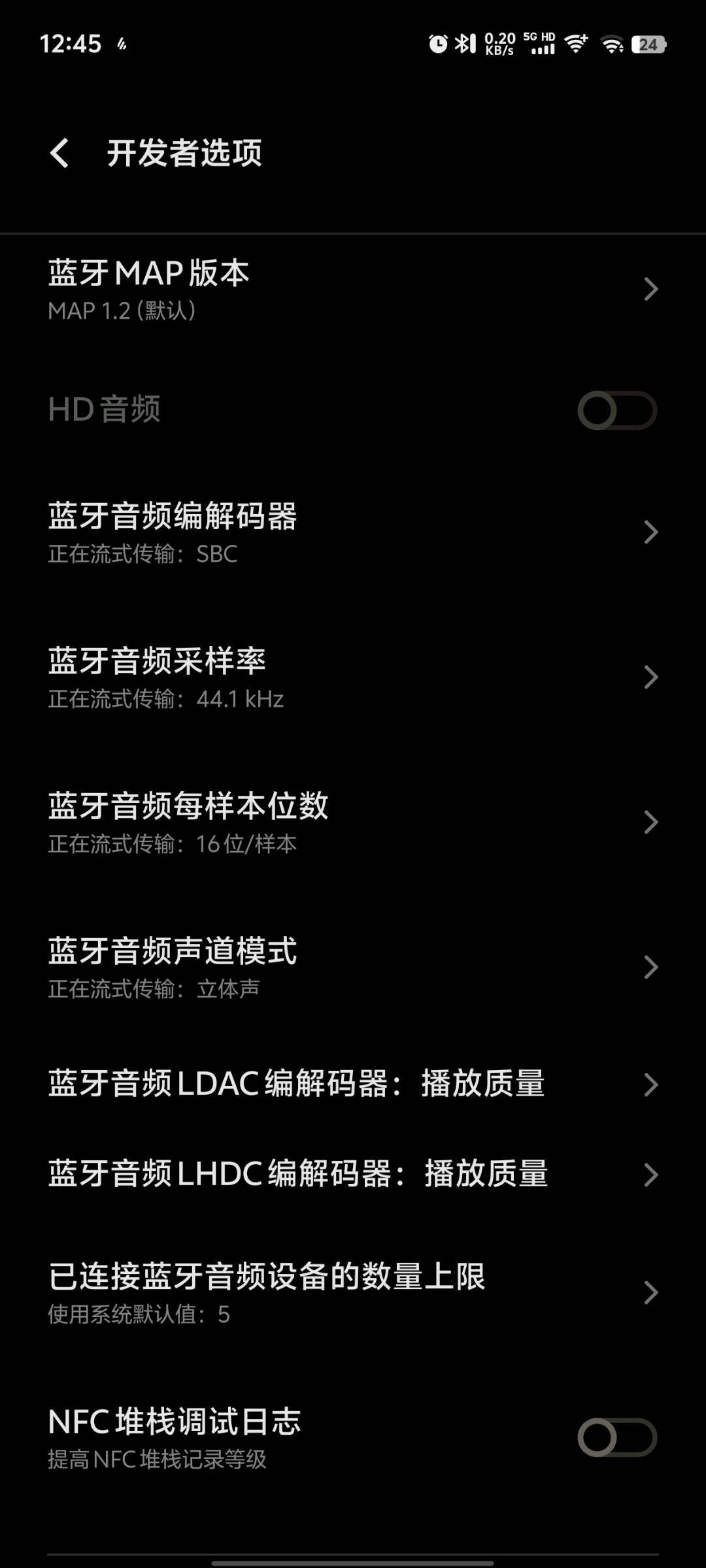Toggle the HD 音频 switch
The image size is (706, 1568).
click(x=616, y=410)
